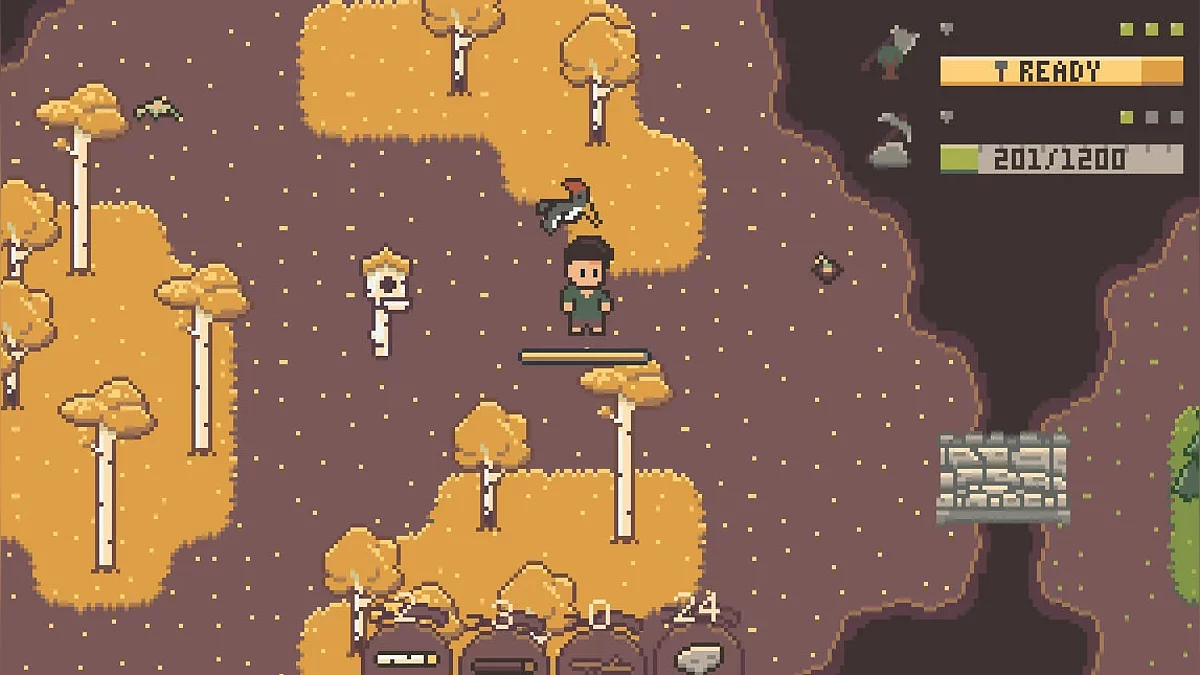1200x675 pixels.
Task: Tap the READY woodcutting upgrade bar
Action: (1061, 71)
